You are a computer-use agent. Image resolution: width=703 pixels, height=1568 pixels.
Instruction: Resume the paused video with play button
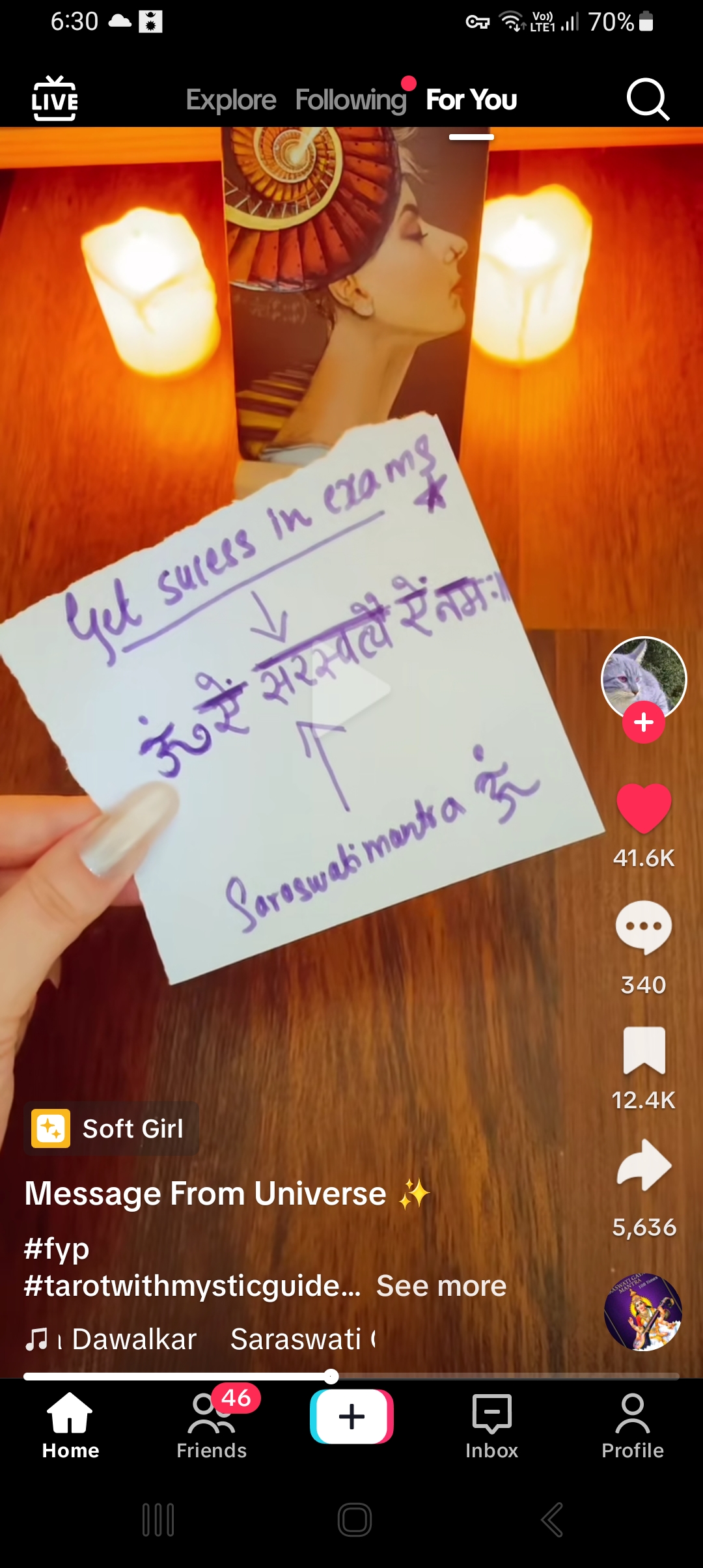(x=351, y=689)
